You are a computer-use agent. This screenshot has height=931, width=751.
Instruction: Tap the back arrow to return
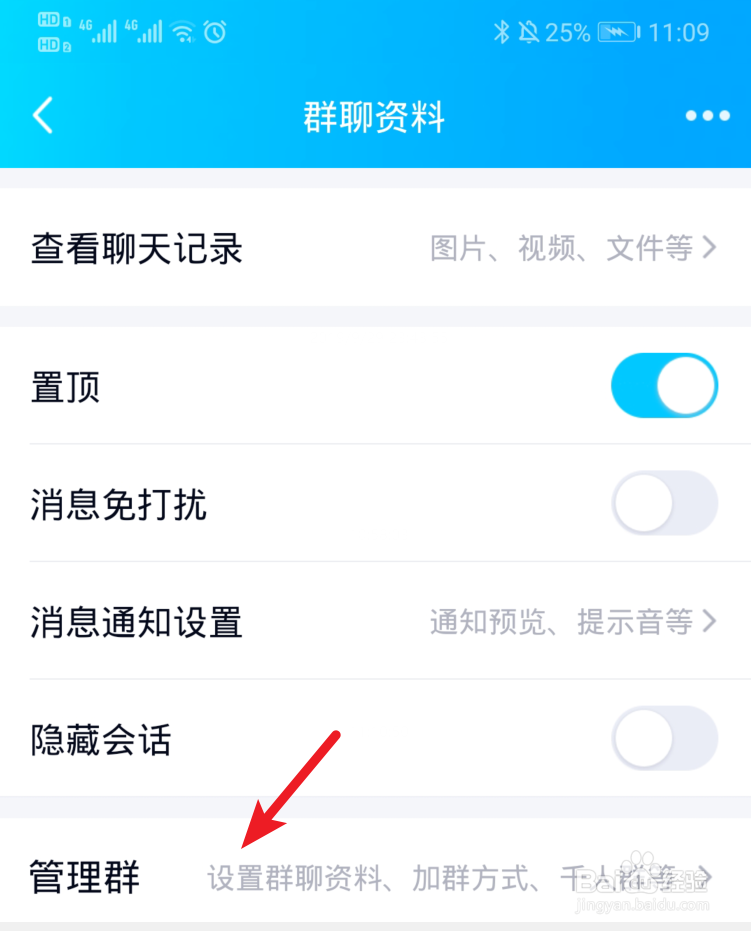coord(42,115)
